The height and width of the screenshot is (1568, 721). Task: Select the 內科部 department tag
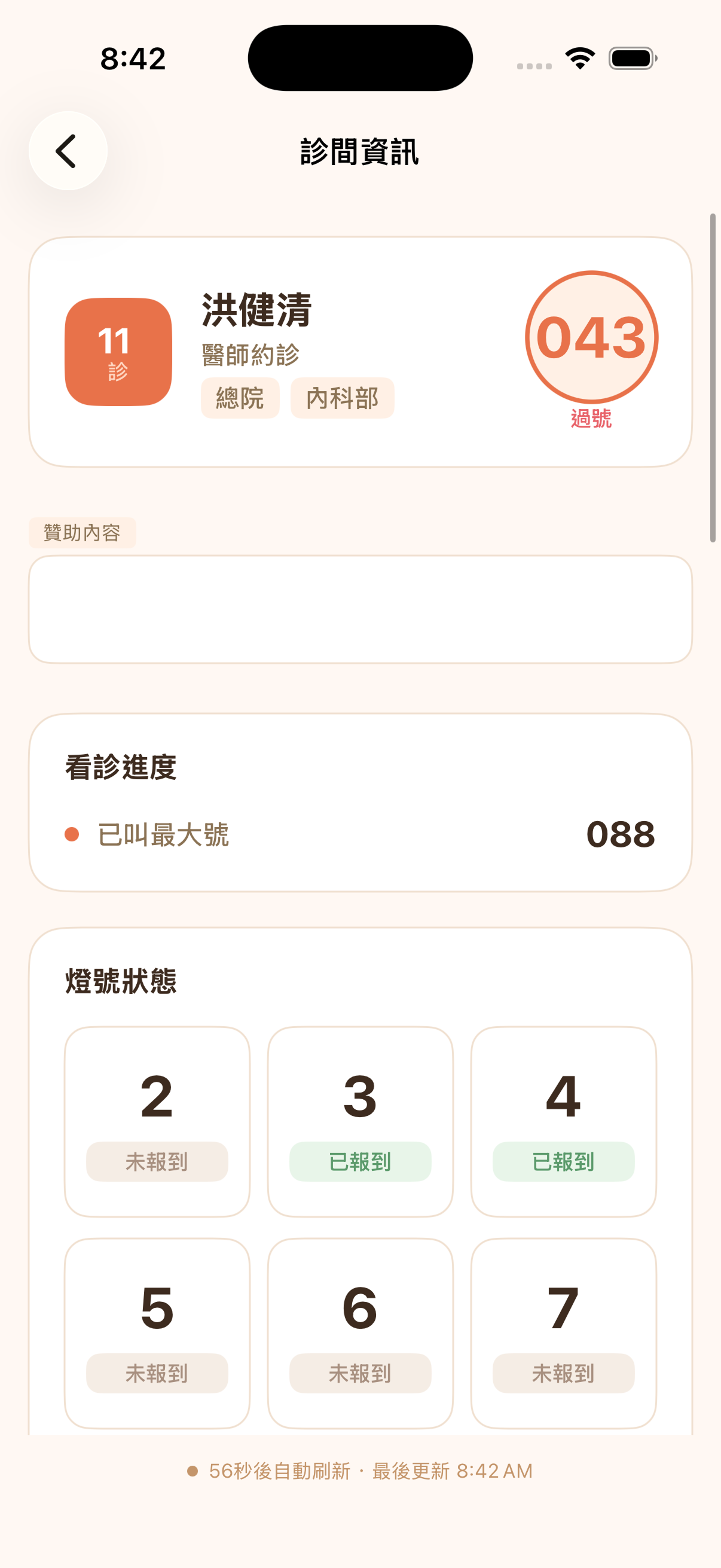click(342, 397)
